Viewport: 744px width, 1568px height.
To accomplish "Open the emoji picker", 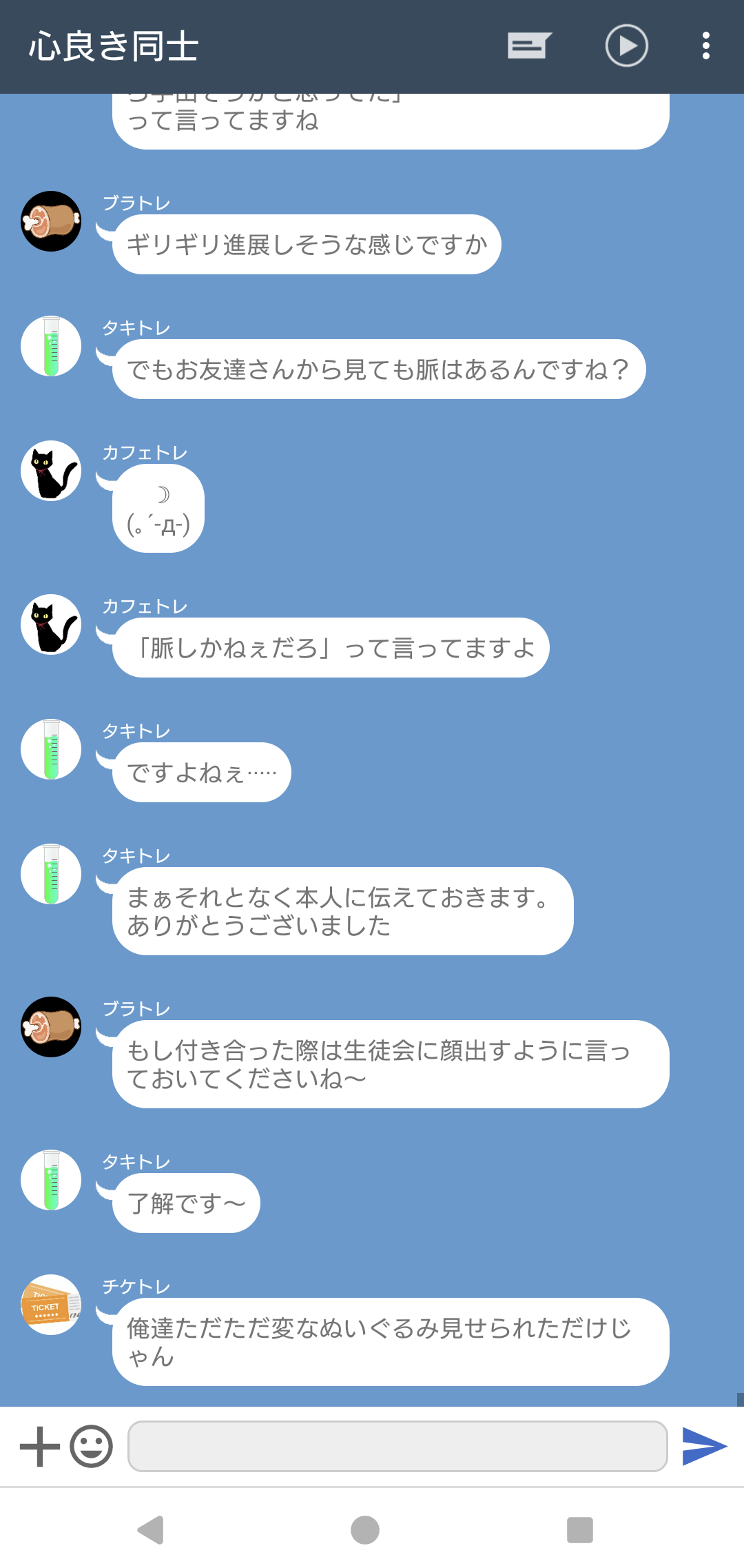I will [x=91, y=1446].
